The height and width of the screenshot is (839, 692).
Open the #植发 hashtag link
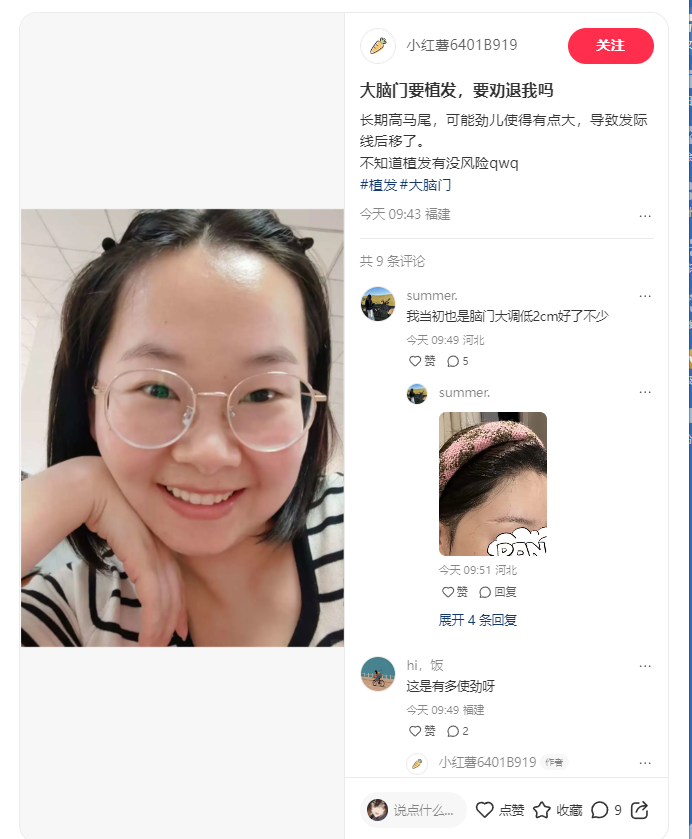click(x=378, y=185)
